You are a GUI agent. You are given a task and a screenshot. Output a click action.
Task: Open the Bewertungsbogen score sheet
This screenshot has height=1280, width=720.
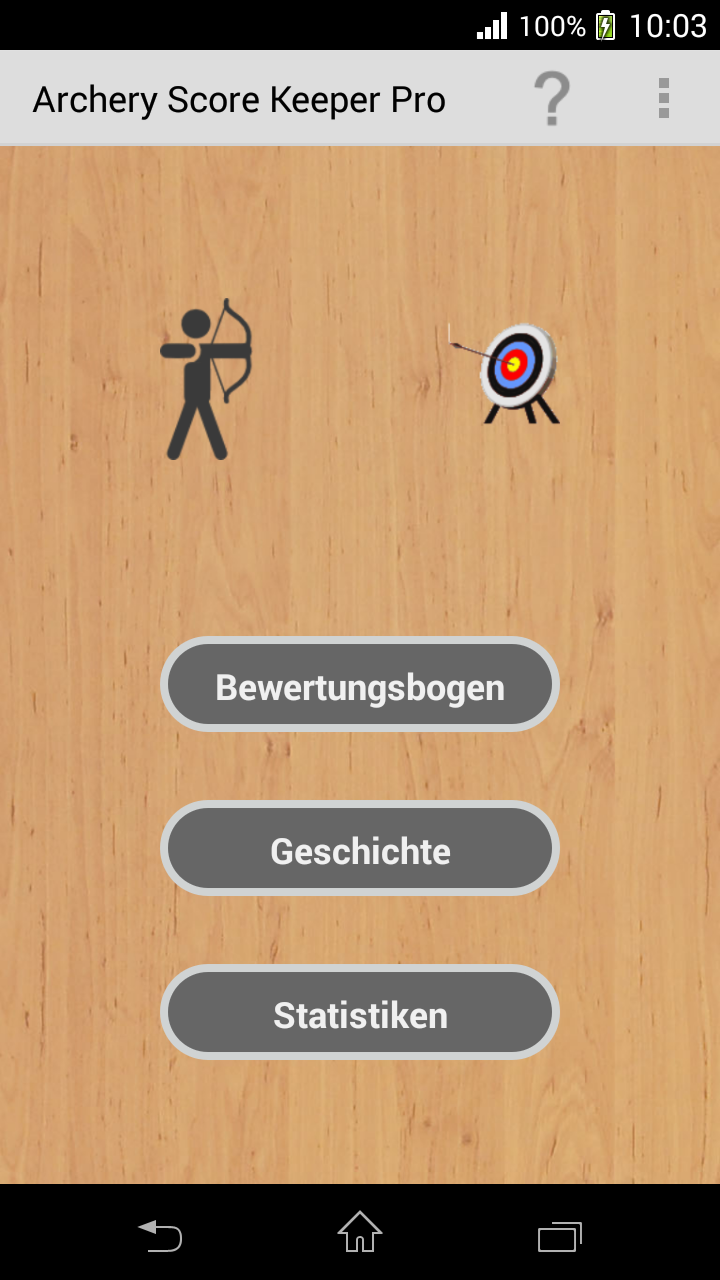[x=360, y=686]
